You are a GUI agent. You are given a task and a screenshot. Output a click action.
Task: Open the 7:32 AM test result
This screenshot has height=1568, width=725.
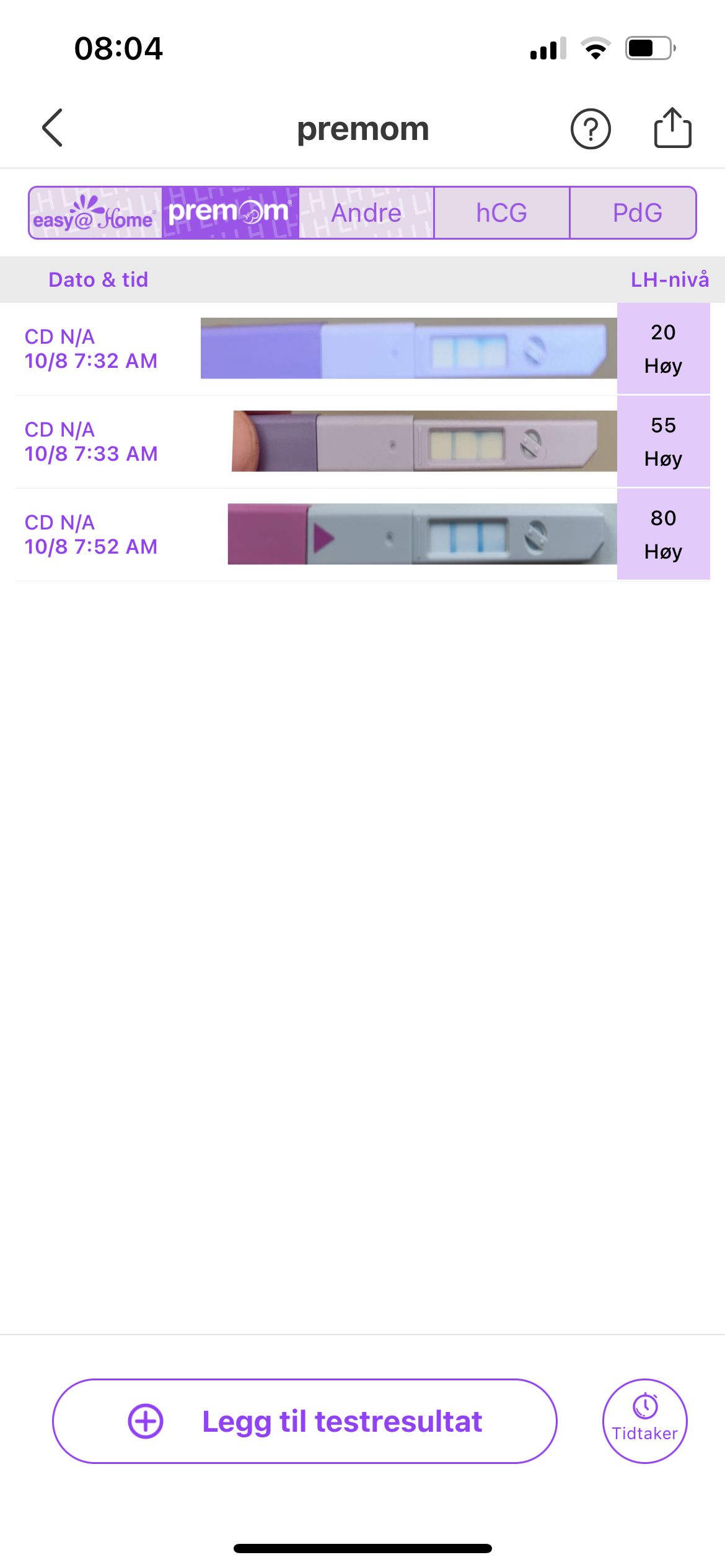click(362, 349)
